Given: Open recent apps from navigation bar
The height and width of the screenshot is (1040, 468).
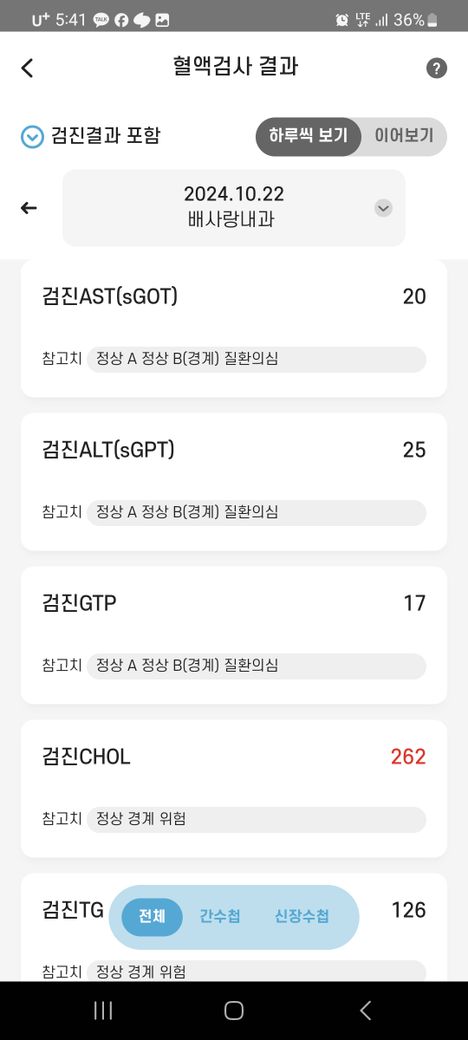Looking at the screenshot, I should 103,1010.
